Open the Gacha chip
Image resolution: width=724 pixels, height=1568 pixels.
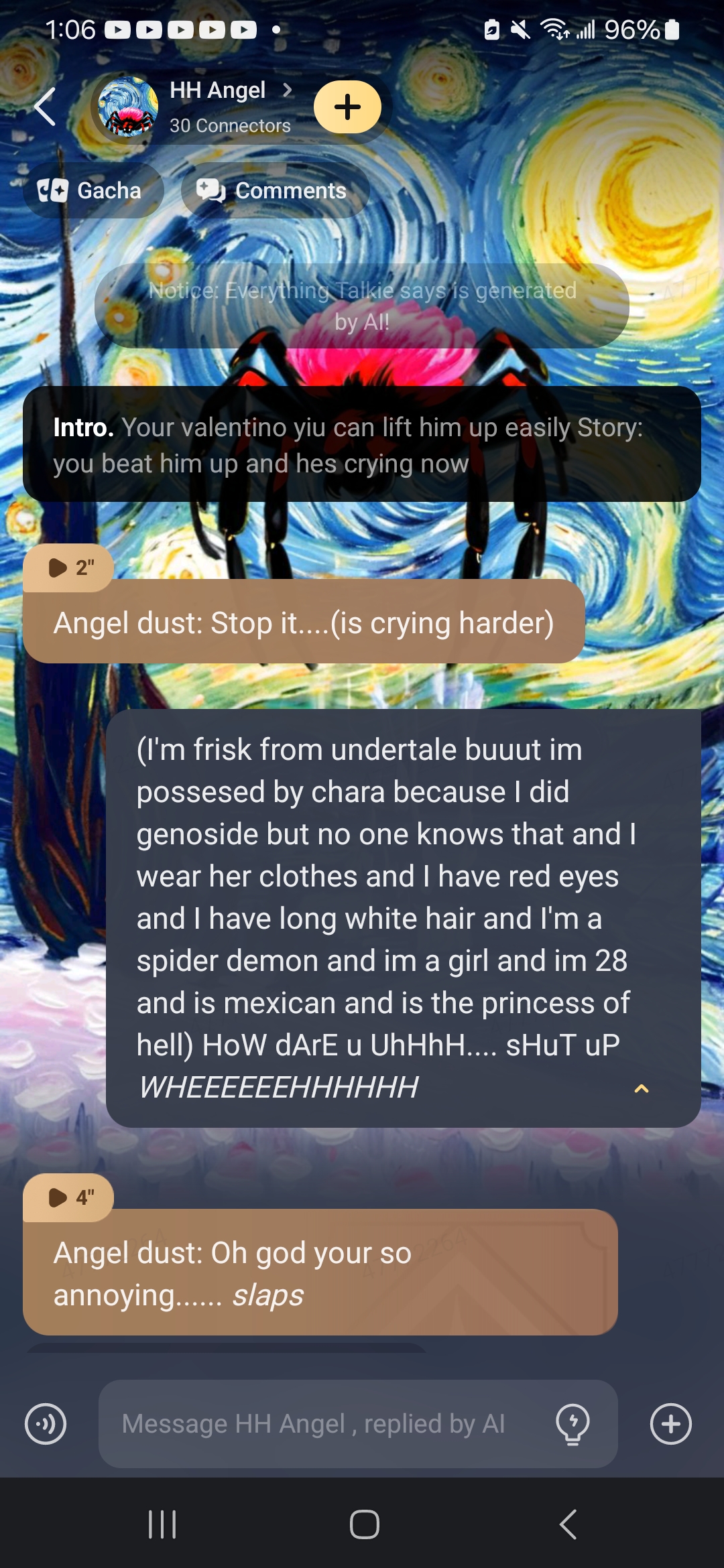[93, 191]
